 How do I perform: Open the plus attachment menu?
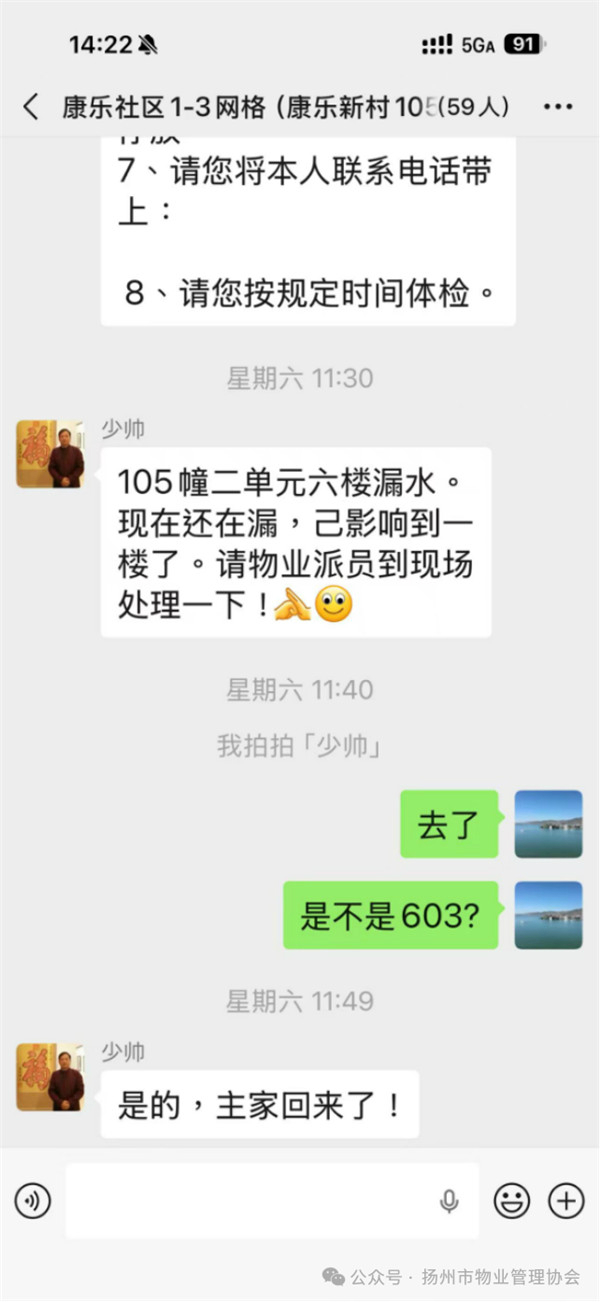click(566, 1199)
